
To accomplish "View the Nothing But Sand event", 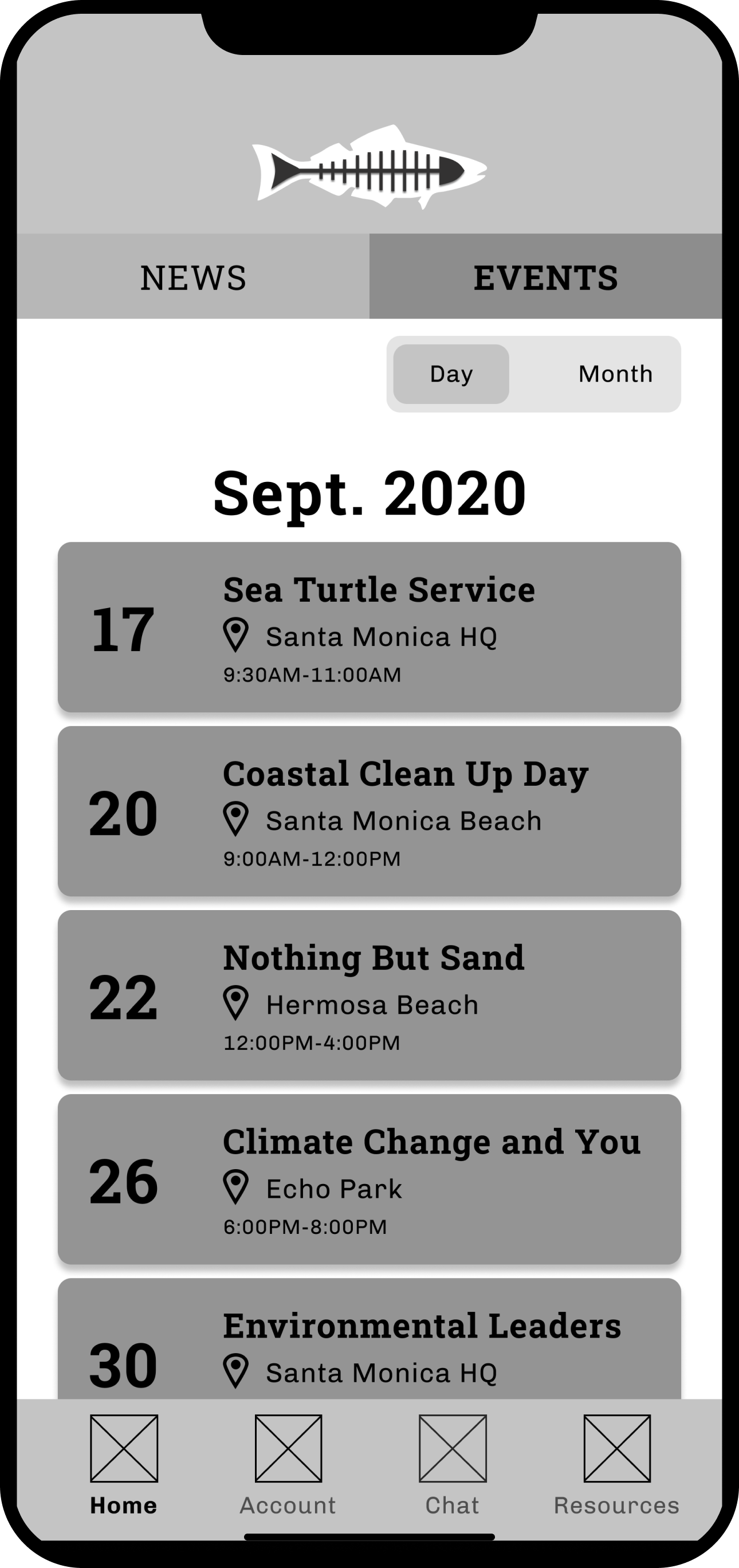I will [x=369, y=995].
